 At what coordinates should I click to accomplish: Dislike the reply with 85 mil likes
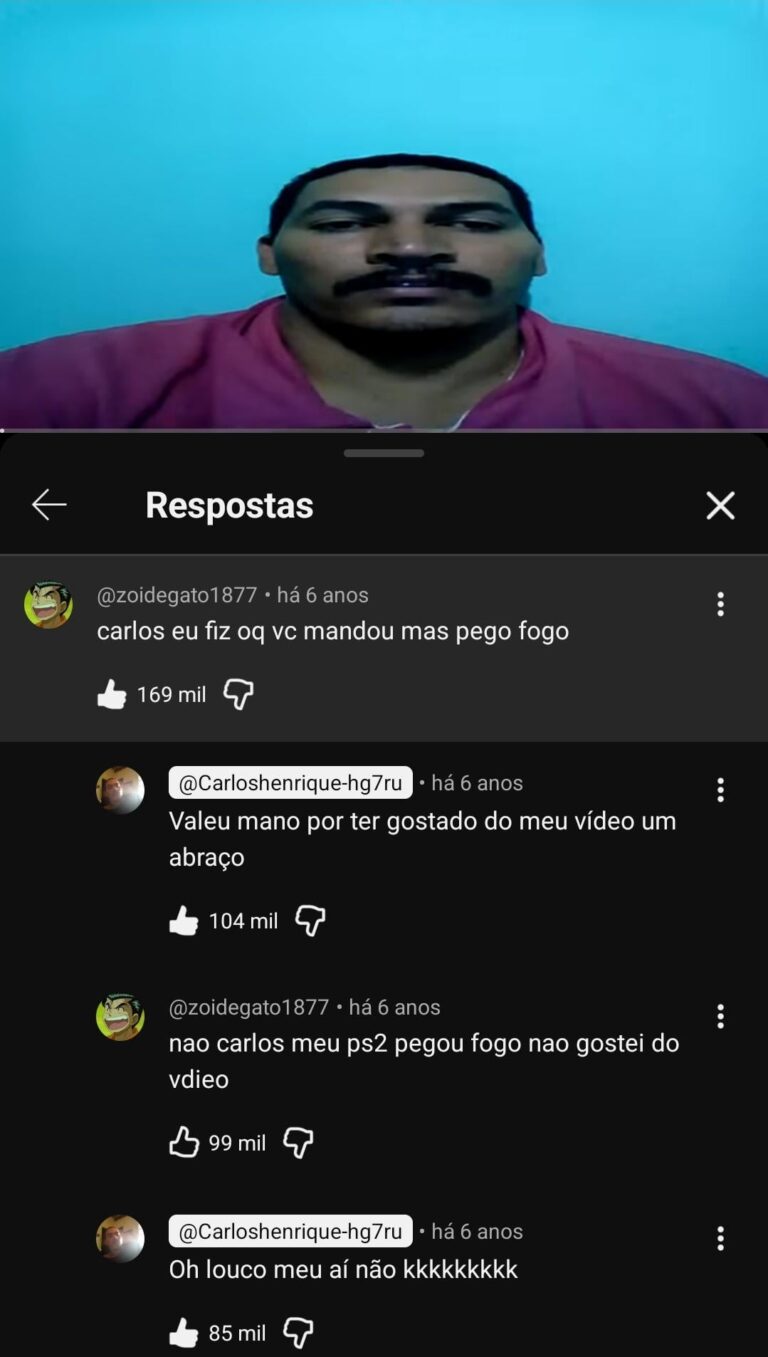[298, 1332]
